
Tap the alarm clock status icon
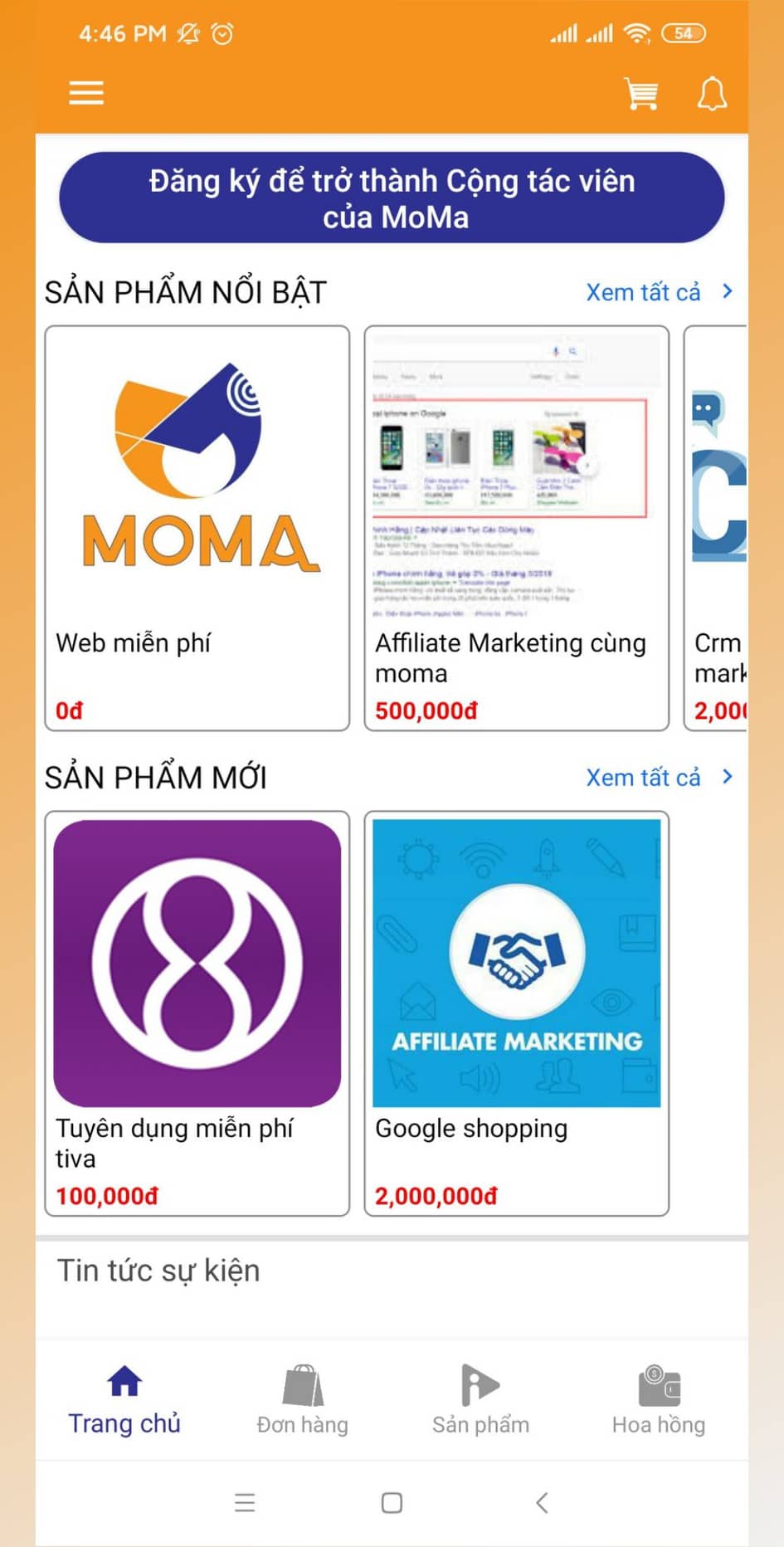(221, 34)
